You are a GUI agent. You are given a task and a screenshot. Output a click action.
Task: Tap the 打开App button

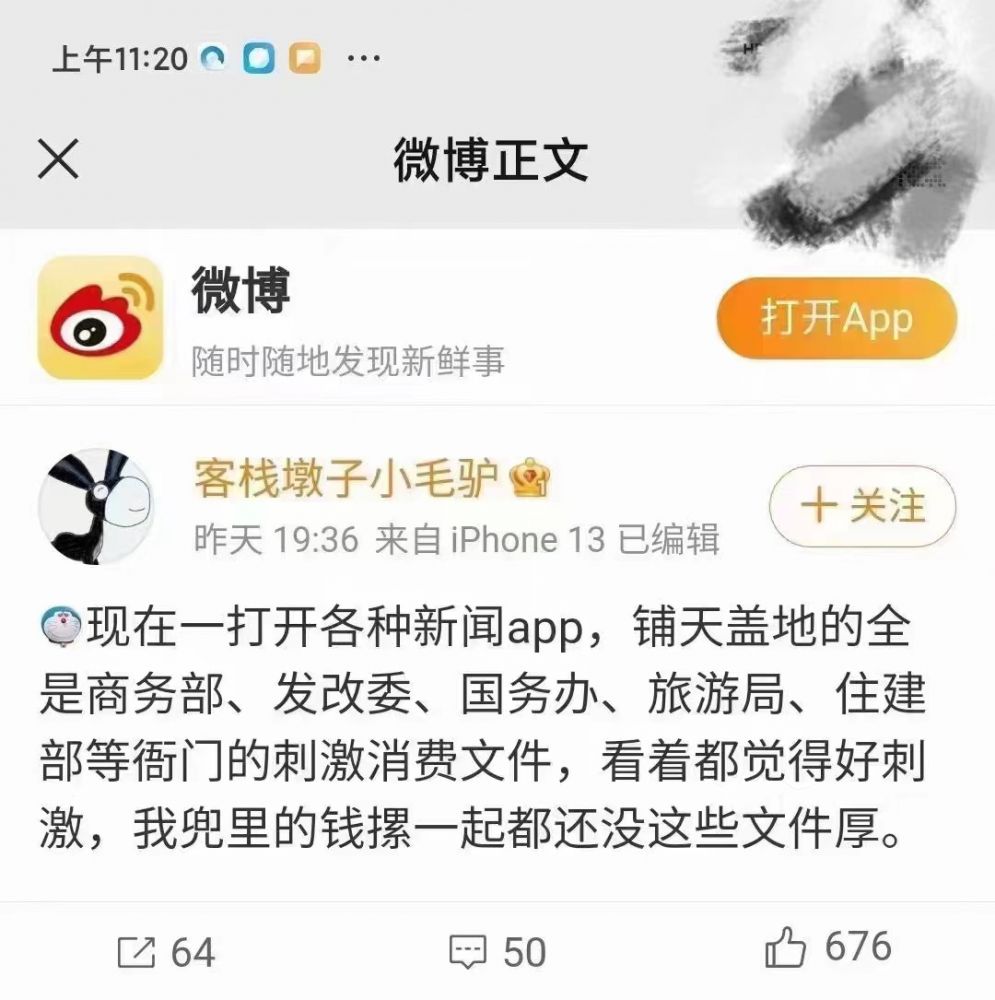(836, 320)
